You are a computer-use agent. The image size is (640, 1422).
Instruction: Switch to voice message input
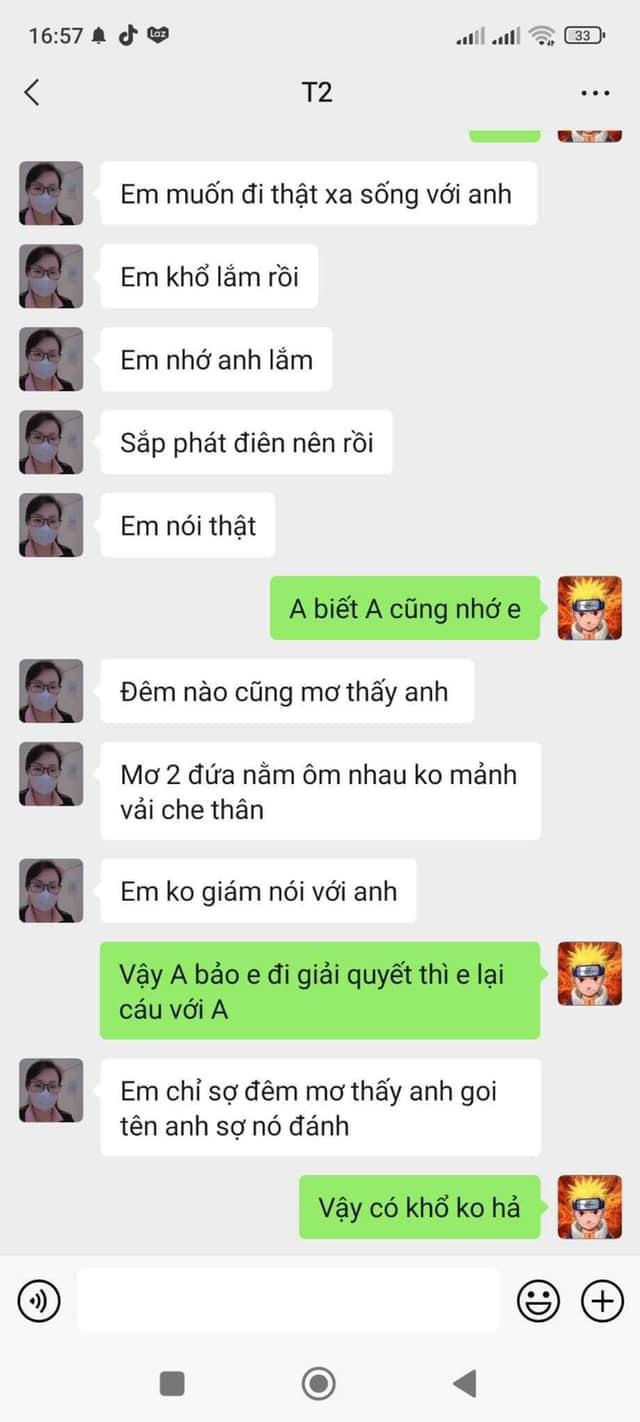pyautogui.click(x=39, y=1301)
